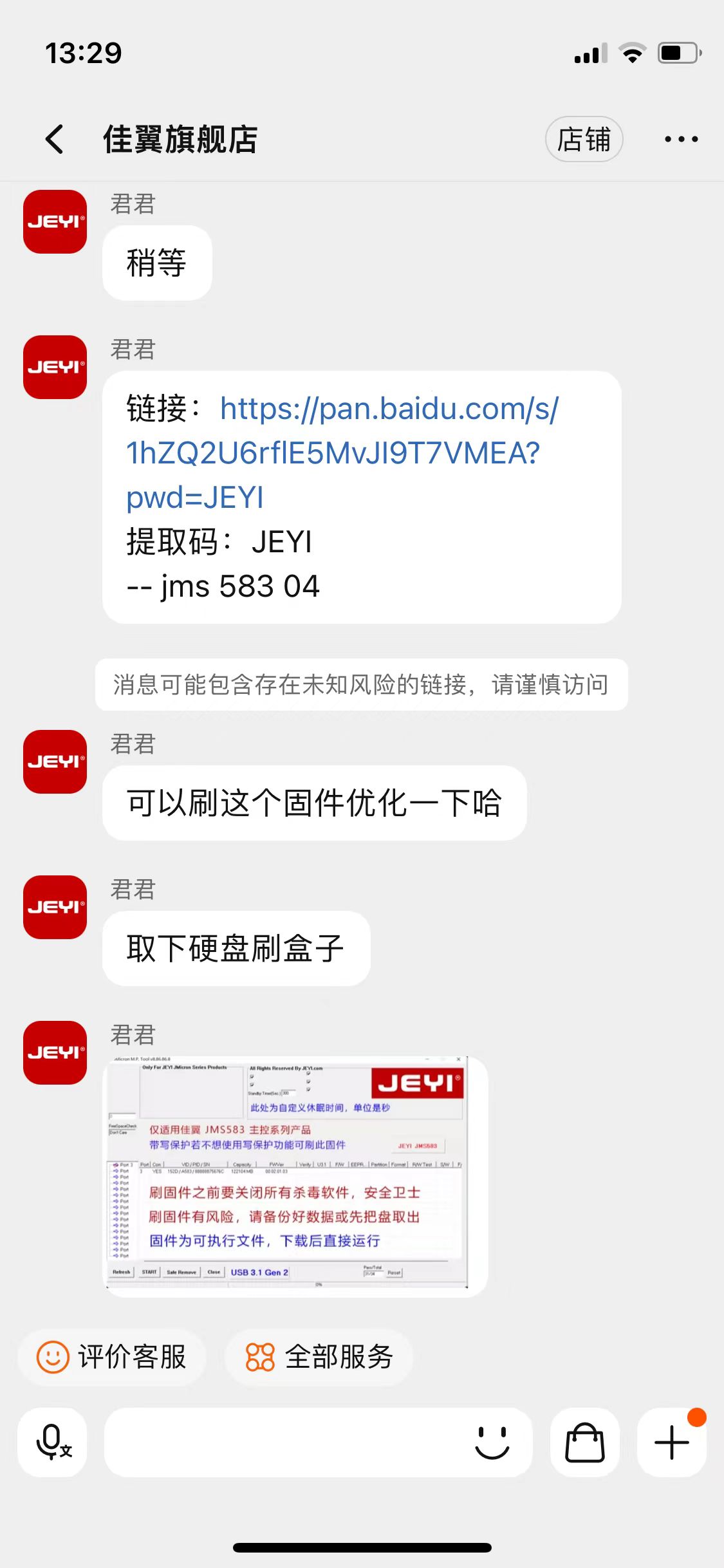Open the 全部服务 all services chip
The height and width of the screenshot is (1568, 724).
click(x=319, y=1357)
